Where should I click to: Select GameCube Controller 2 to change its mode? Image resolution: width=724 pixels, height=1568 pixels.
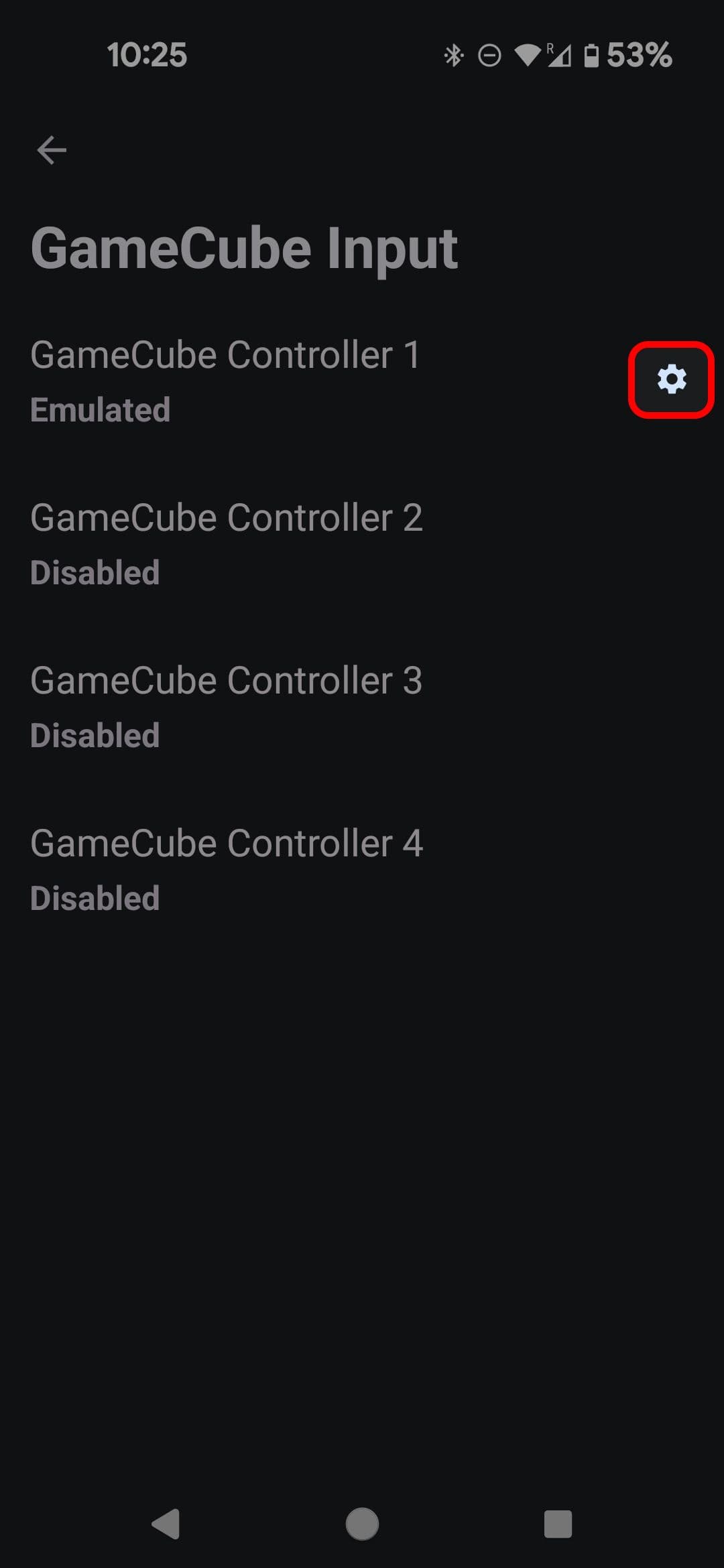(x=228, y=539)
